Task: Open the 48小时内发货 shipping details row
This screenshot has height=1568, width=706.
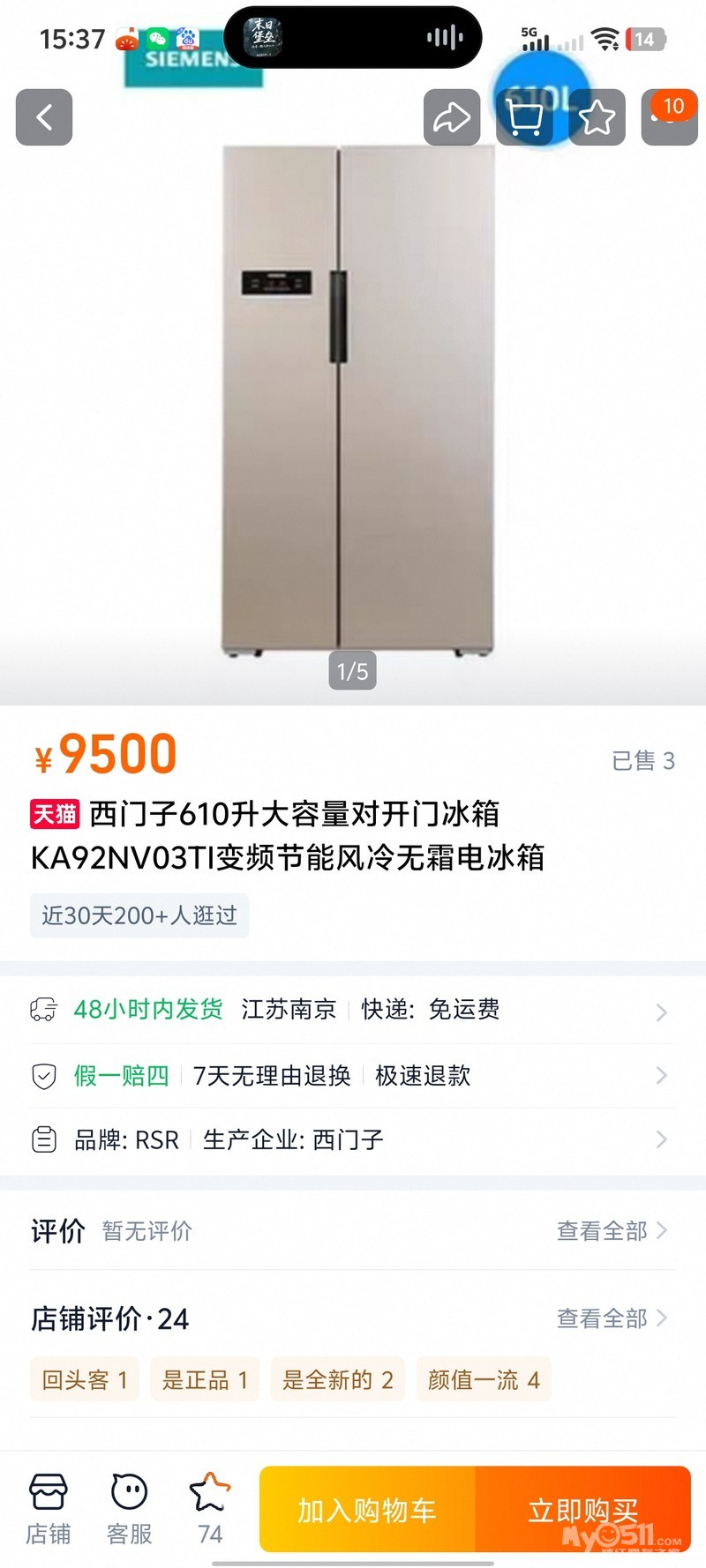Action: pyautogui.click(x=353, y=1010)
